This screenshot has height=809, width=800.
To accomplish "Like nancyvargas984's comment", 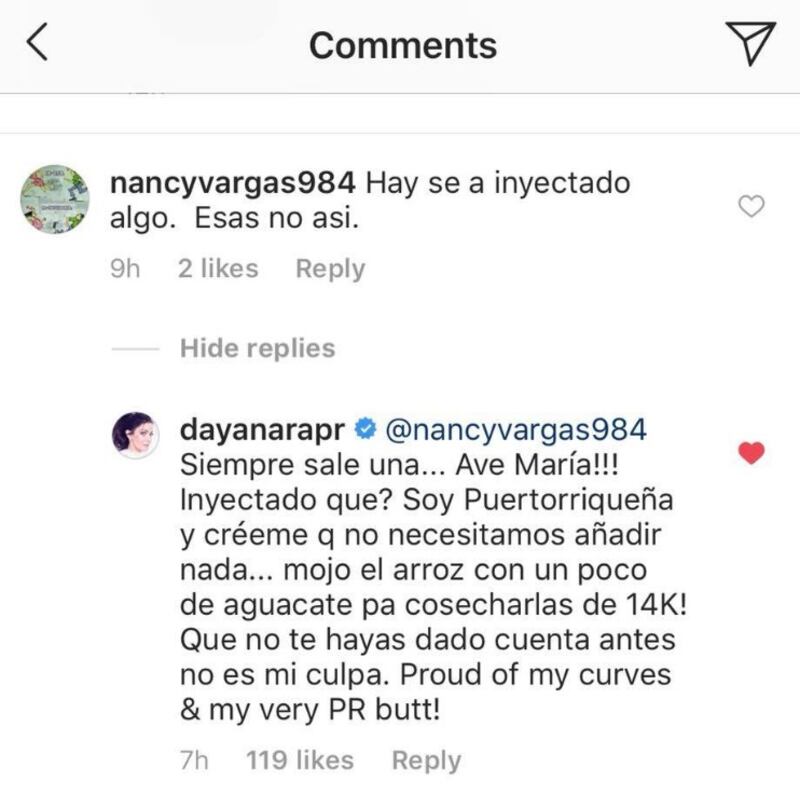I will point(751,206).
